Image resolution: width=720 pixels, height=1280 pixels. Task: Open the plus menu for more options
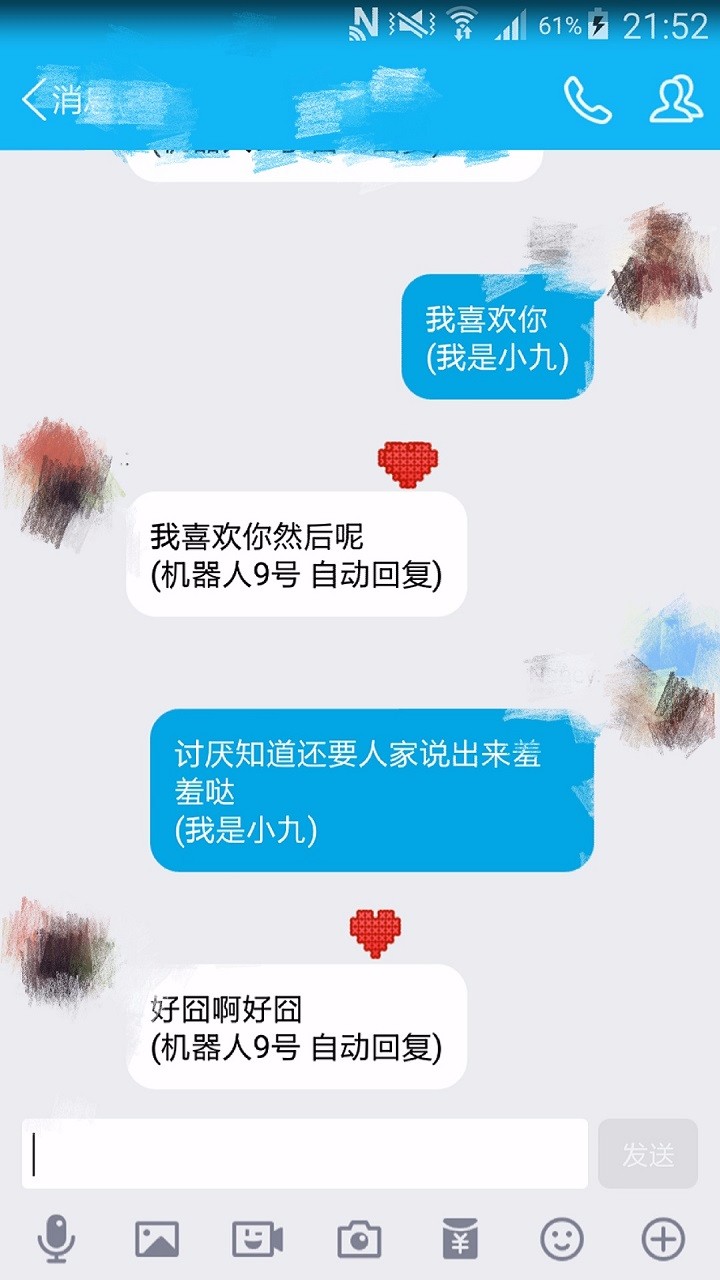(663, 1239)
